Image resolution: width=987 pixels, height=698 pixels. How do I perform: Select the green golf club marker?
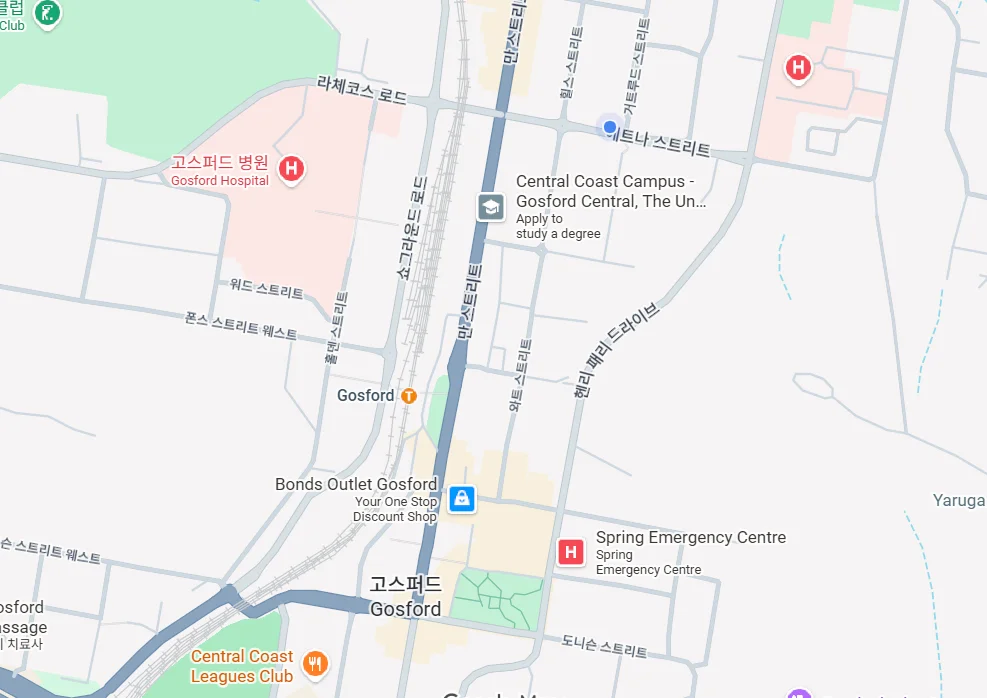[x=47, y=14]
